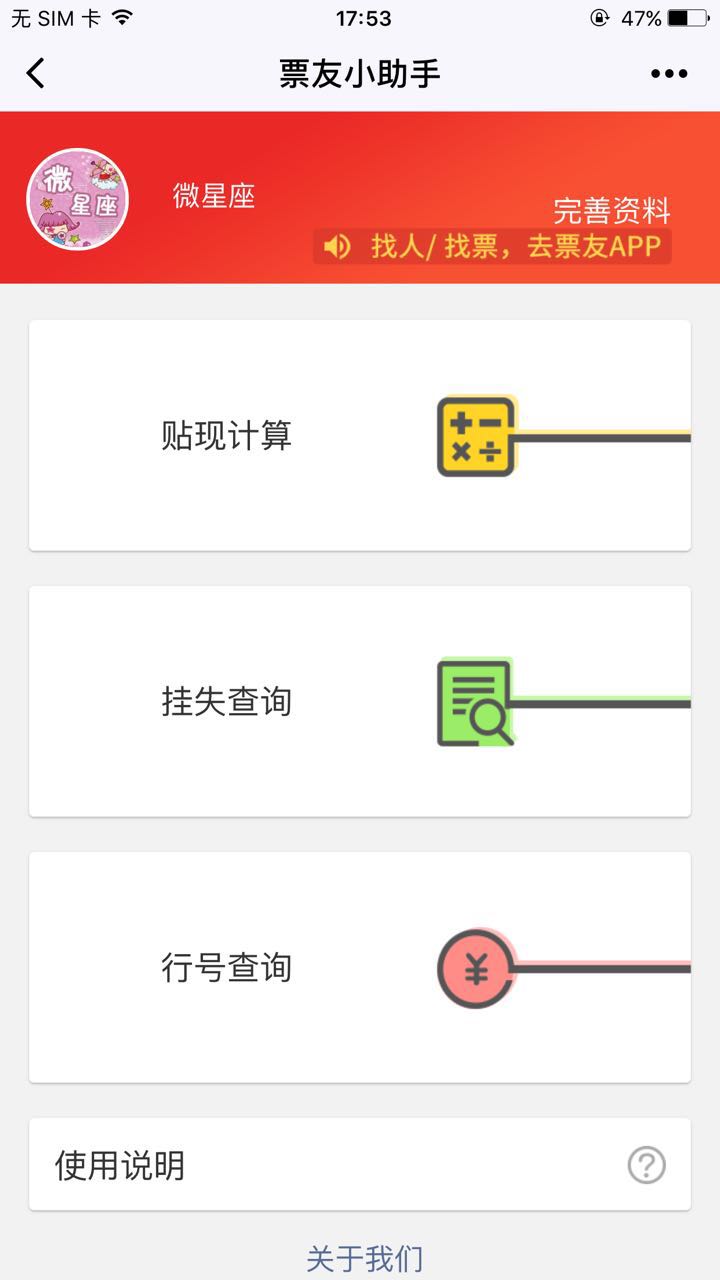Open the 使用说明 row
720x1280 pixels.
click(x=360, y=1165)
